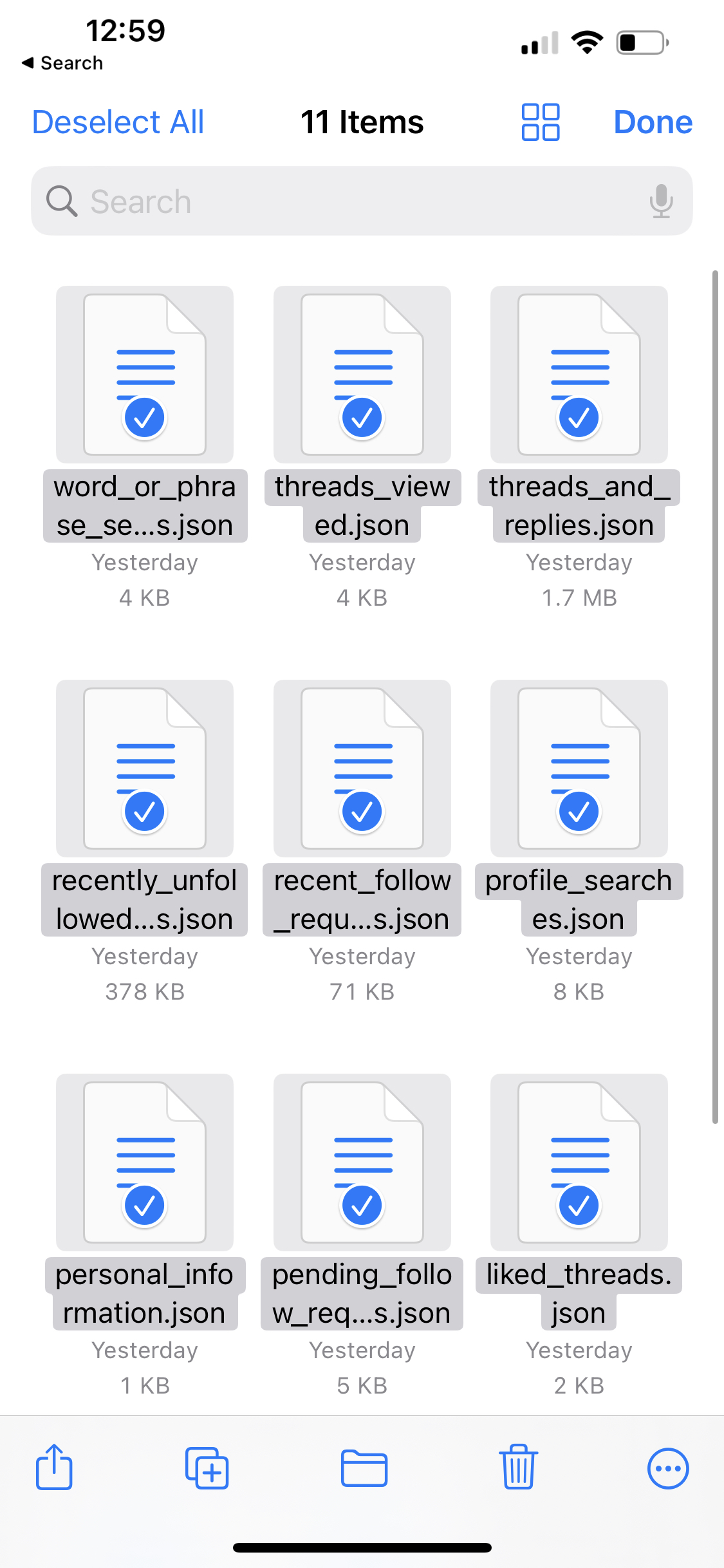Screen dimensions: 724x1568
Task: Deselect threads_and_replies.json
Action: [x=579, y=375]
